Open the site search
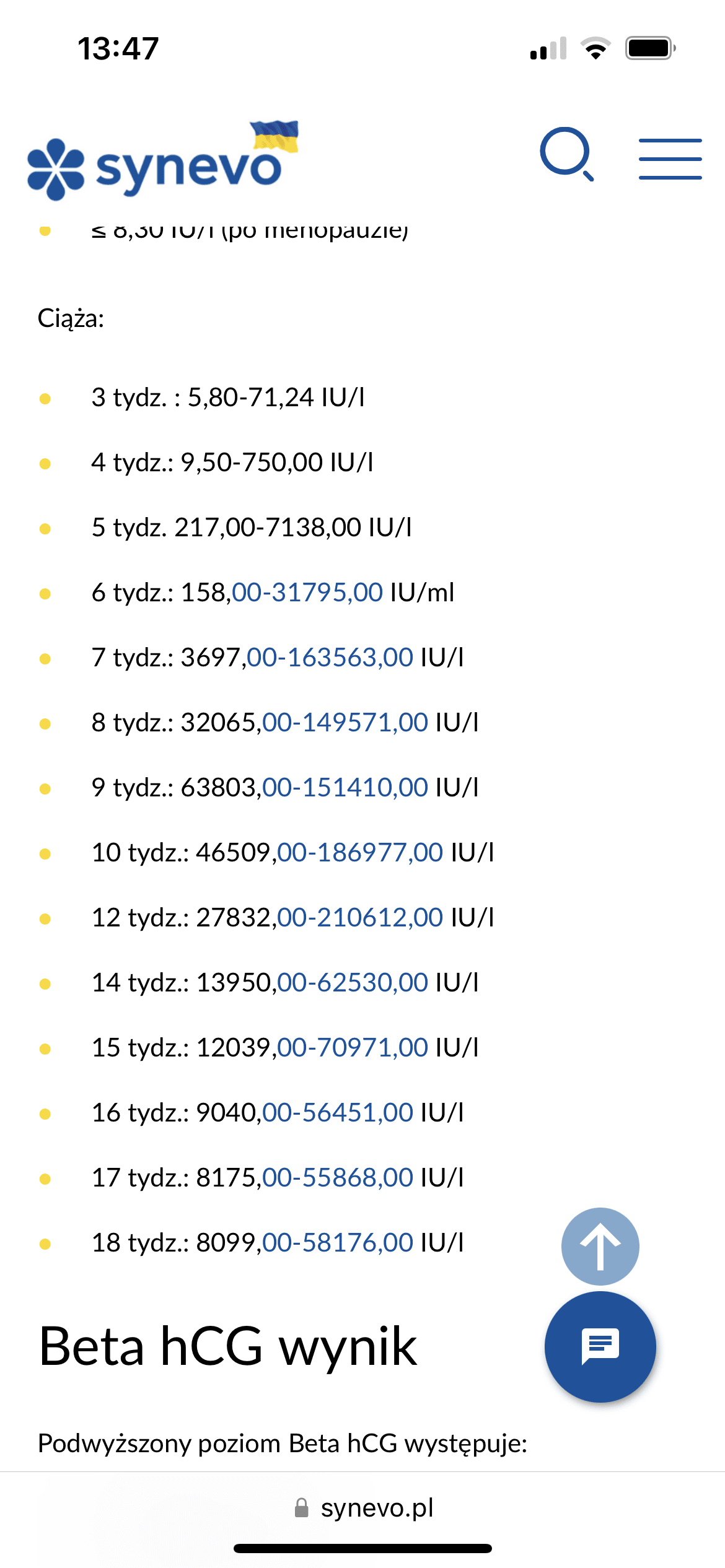The image size is (725, 1568). click(x=566, y=155)
